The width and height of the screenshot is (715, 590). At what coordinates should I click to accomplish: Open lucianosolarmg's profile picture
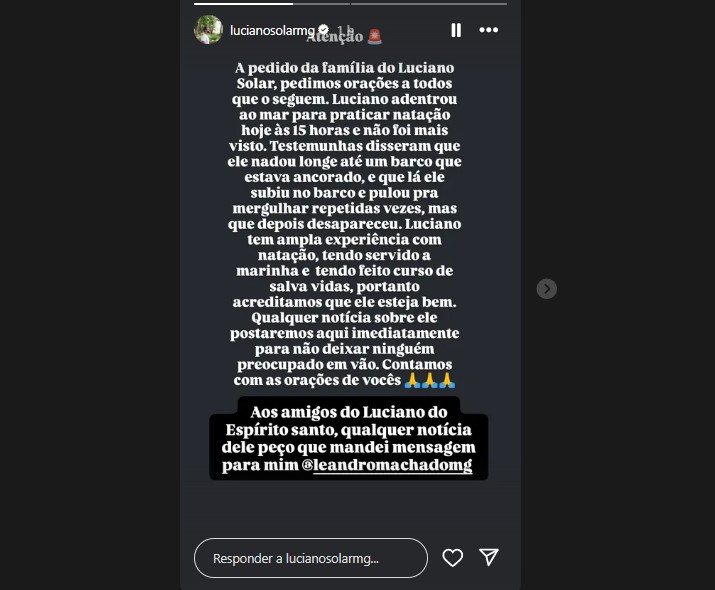[207, 30]
